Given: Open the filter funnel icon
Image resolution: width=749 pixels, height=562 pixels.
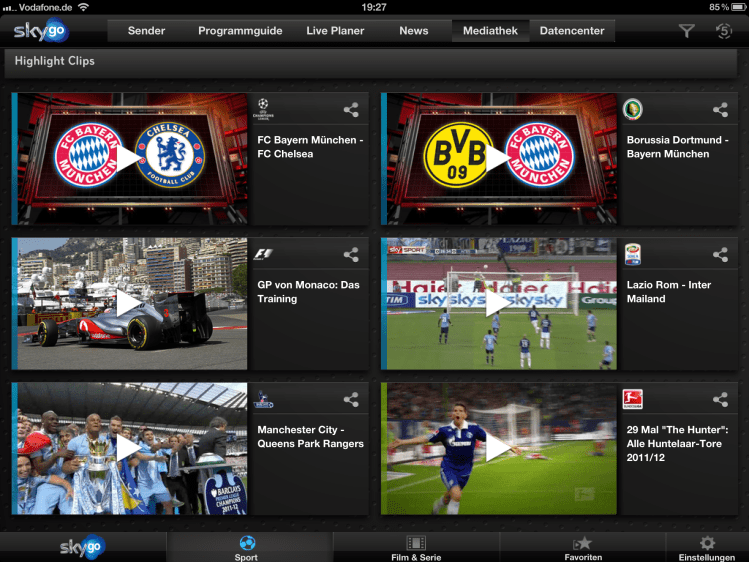Looking at the screenshot, I should (686, 31).
